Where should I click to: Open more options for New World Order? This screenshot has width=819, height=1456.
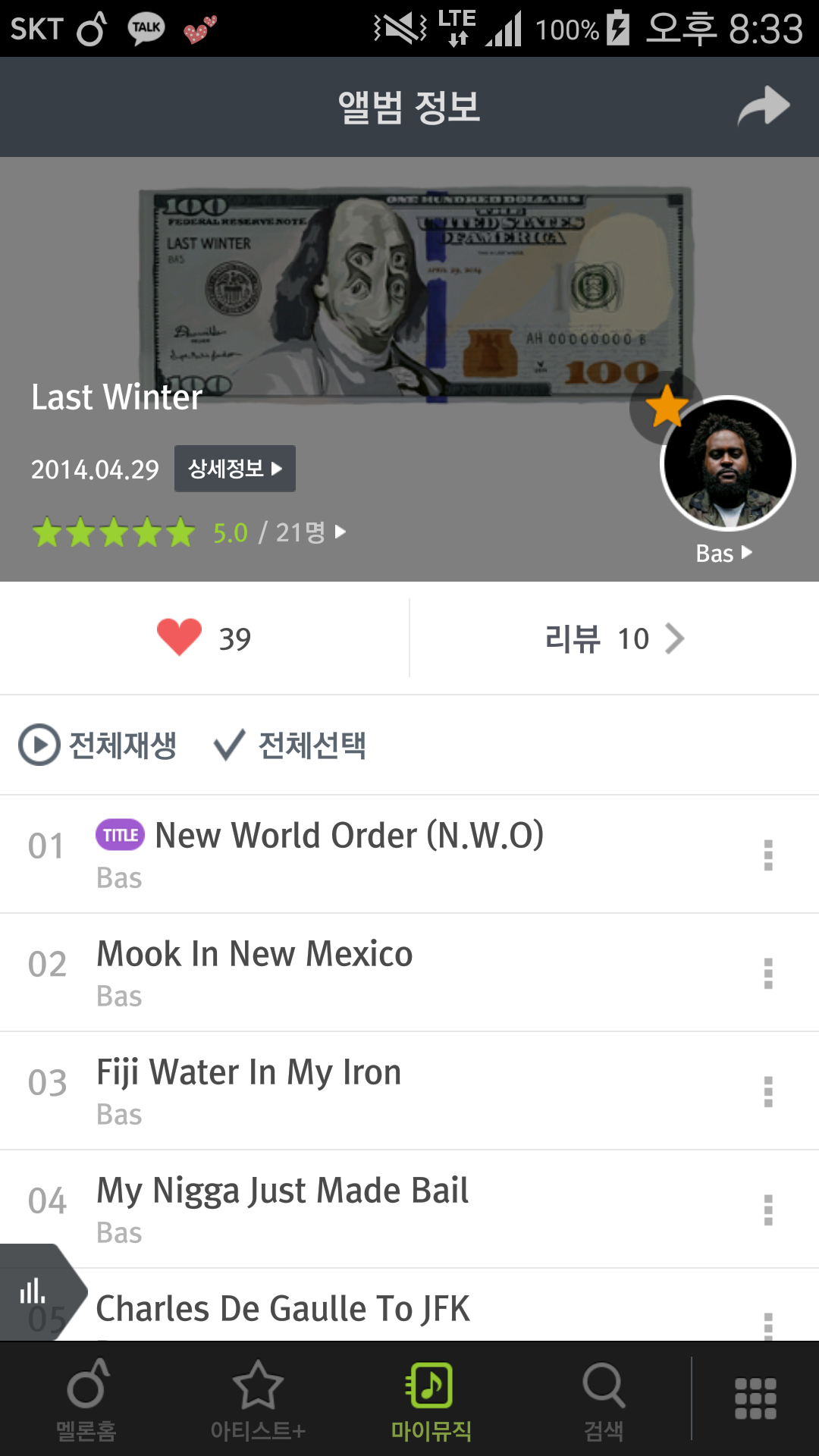[768, 855]
